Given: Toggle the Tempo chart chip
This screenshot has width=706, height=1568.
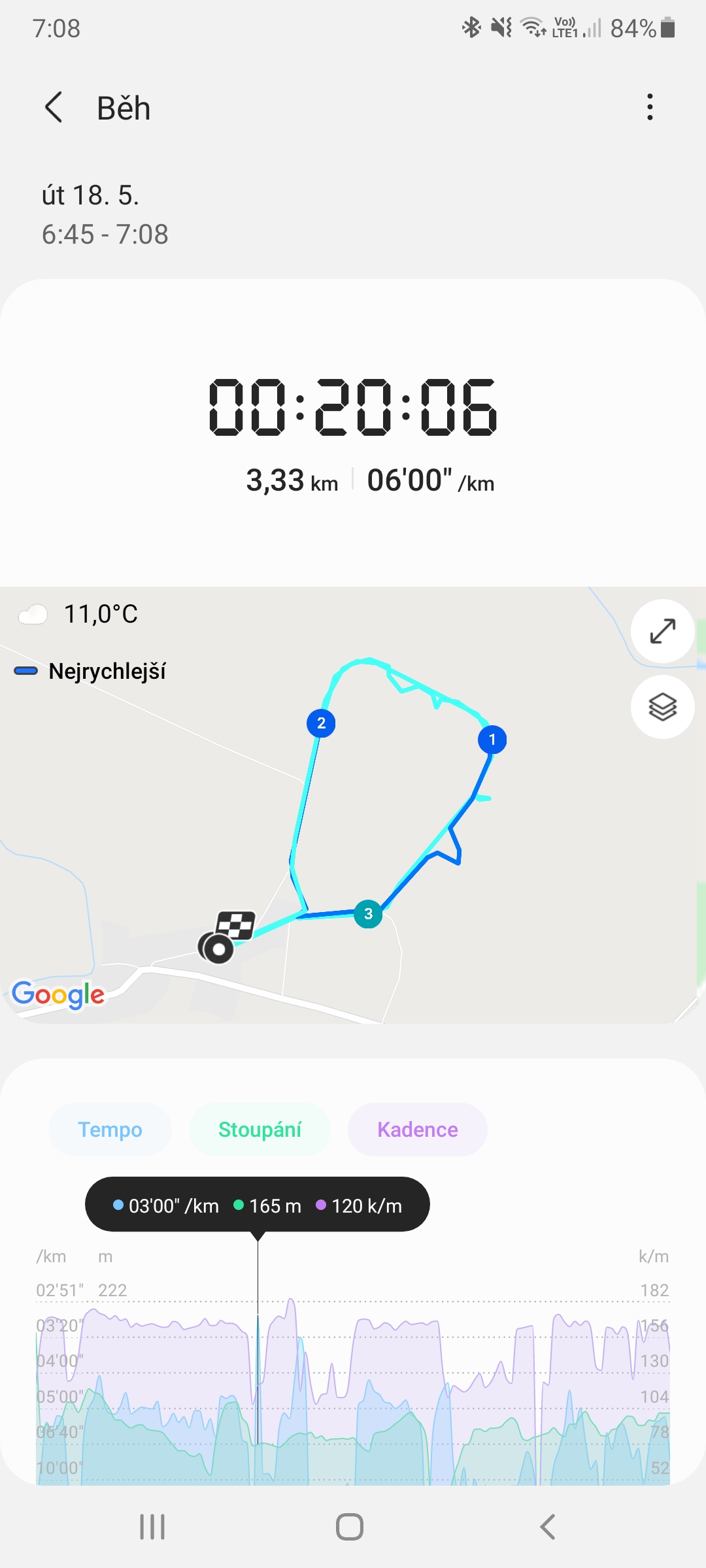Looking at the screenshot, I should pyautogui.click(x=110, y=1130).
